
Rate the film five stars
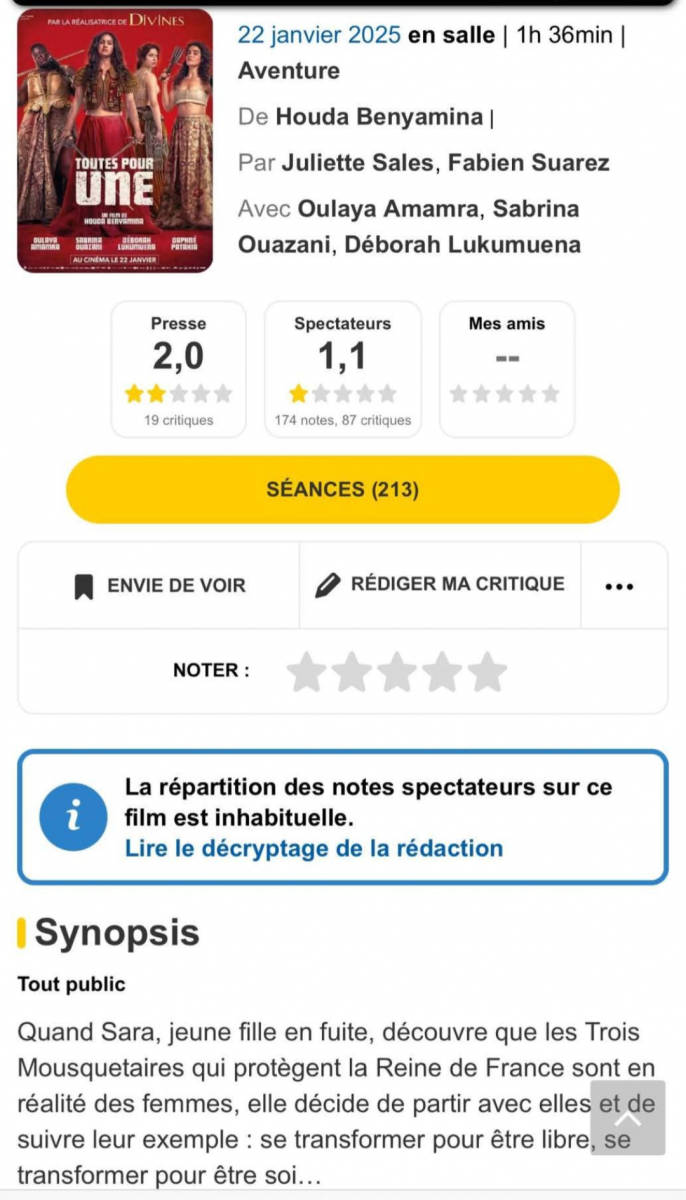pos(488,672)
